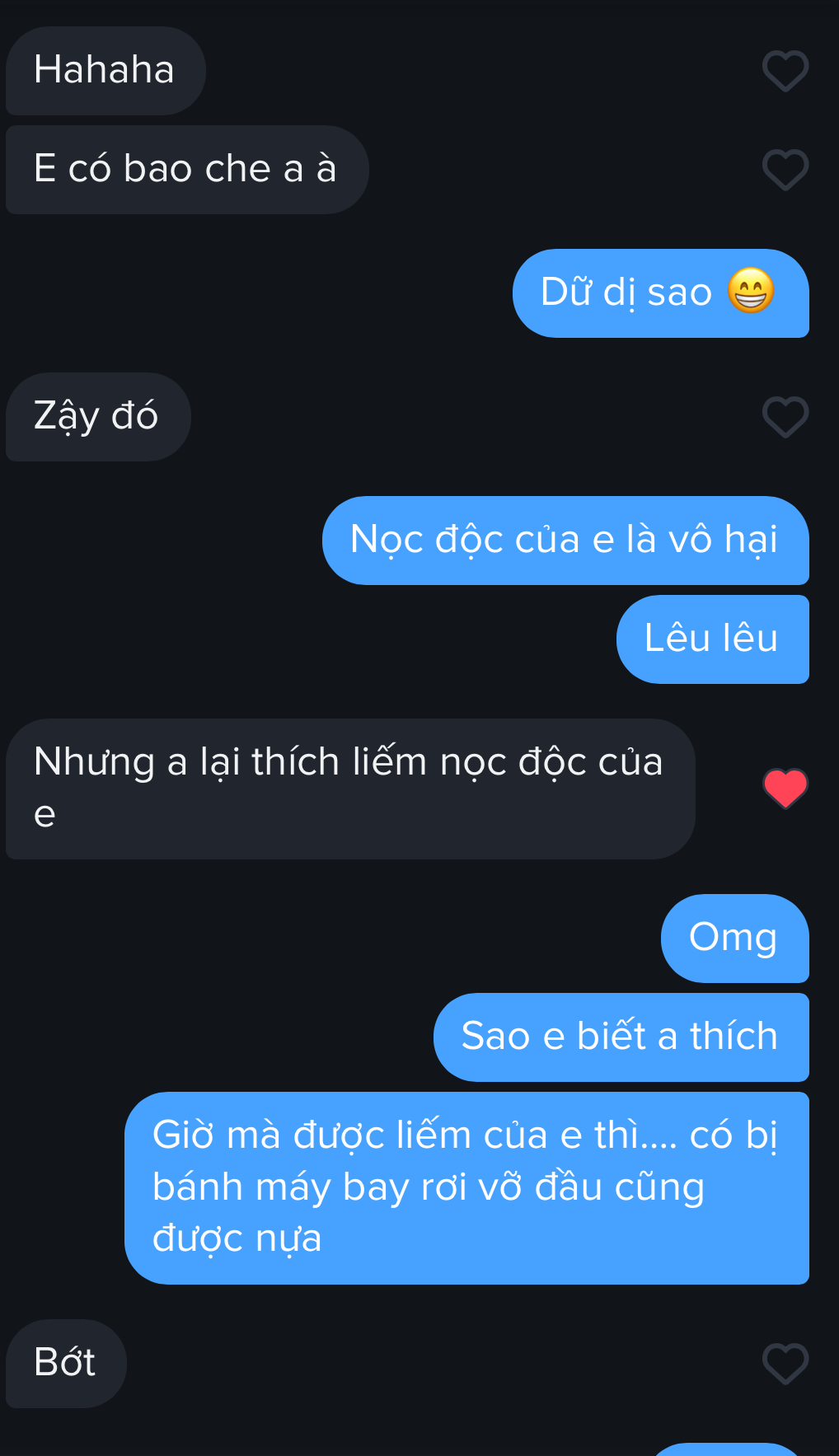Like the "E có bao che a à" message
Screen dimensions: 839x1456
[785, 170]
